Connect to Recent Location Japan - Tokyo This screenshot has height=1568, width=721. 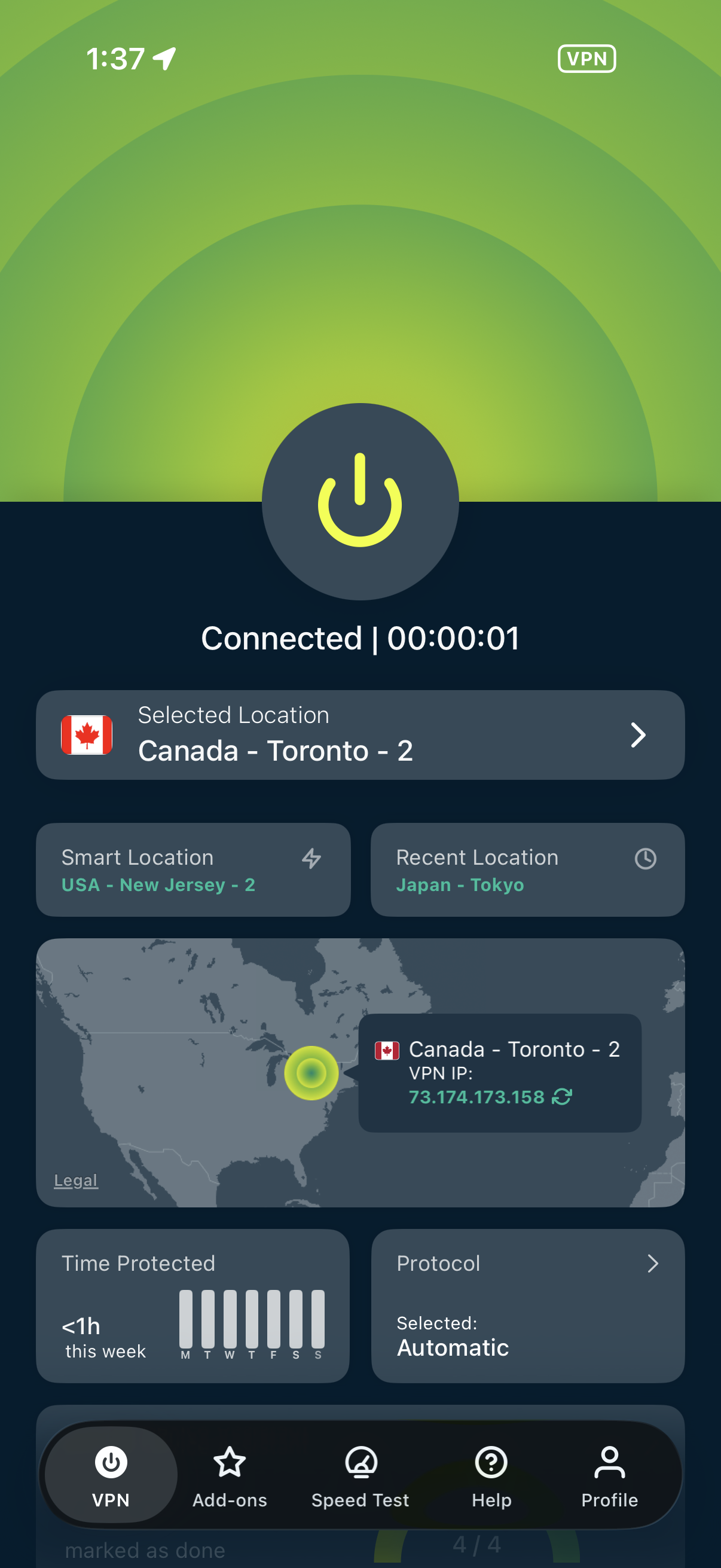[527, 870]
